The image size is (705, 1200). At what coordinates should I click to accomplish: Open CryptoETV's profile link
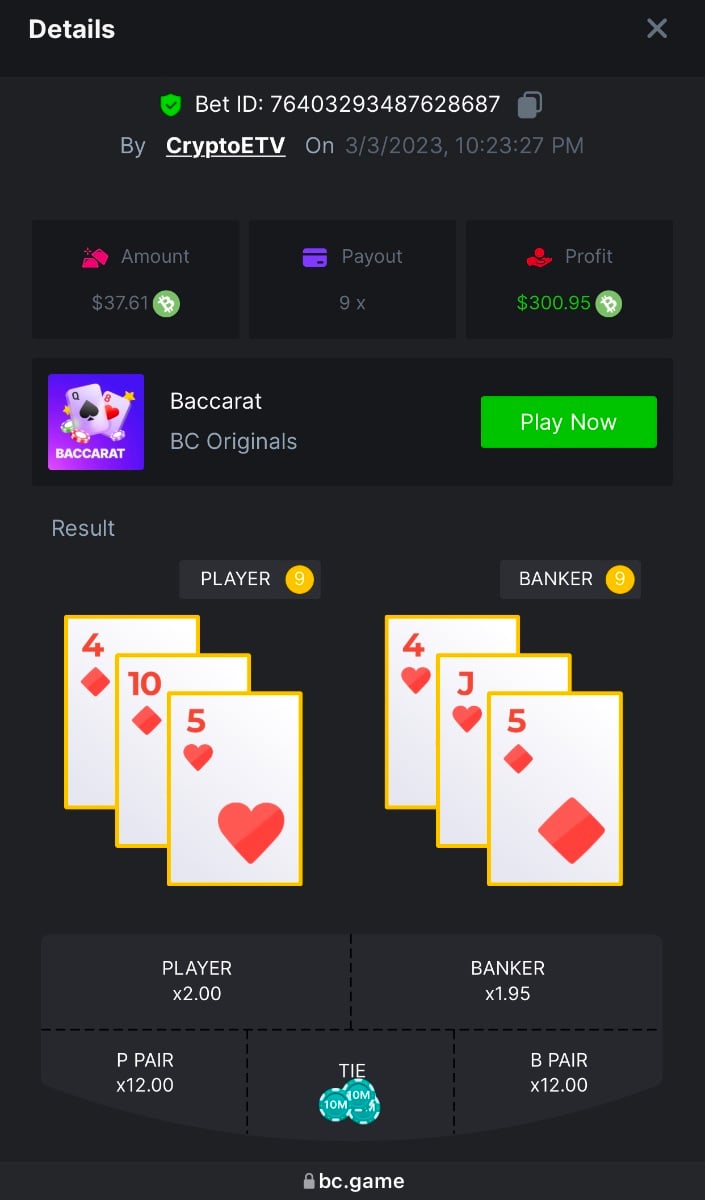[x=225, y=146]
